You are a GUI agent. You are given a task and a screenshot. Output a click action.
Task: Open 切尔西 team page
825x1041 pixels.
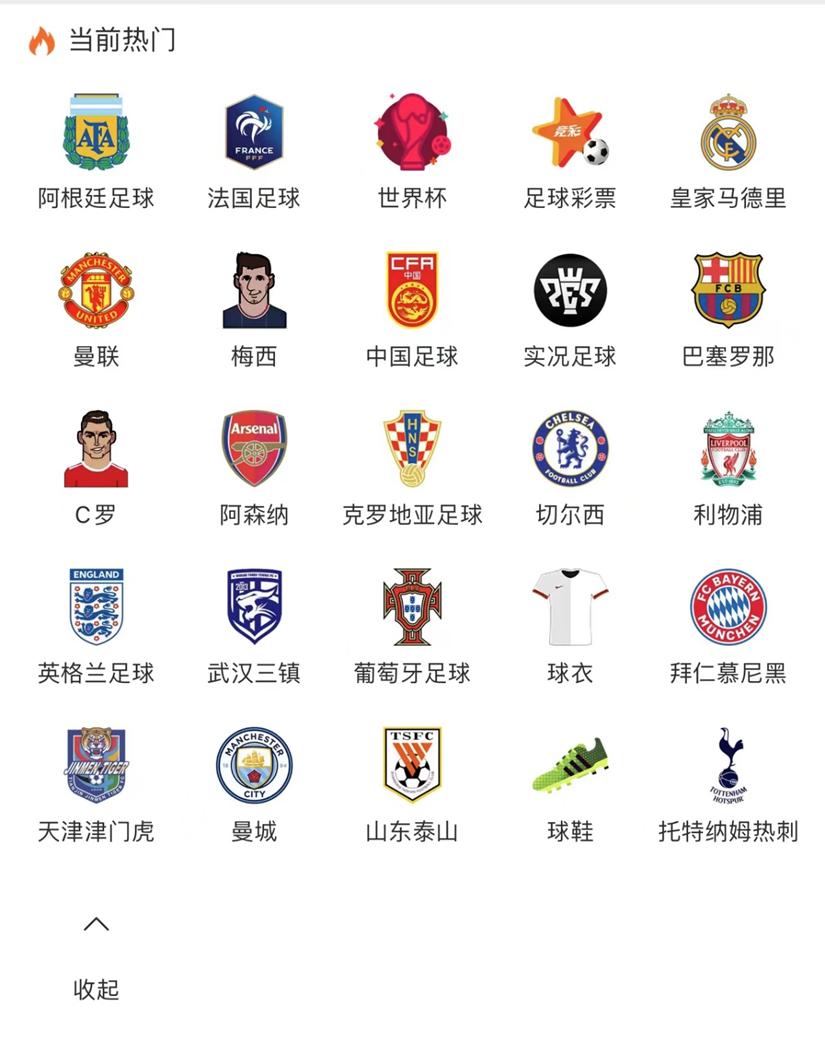570,449
